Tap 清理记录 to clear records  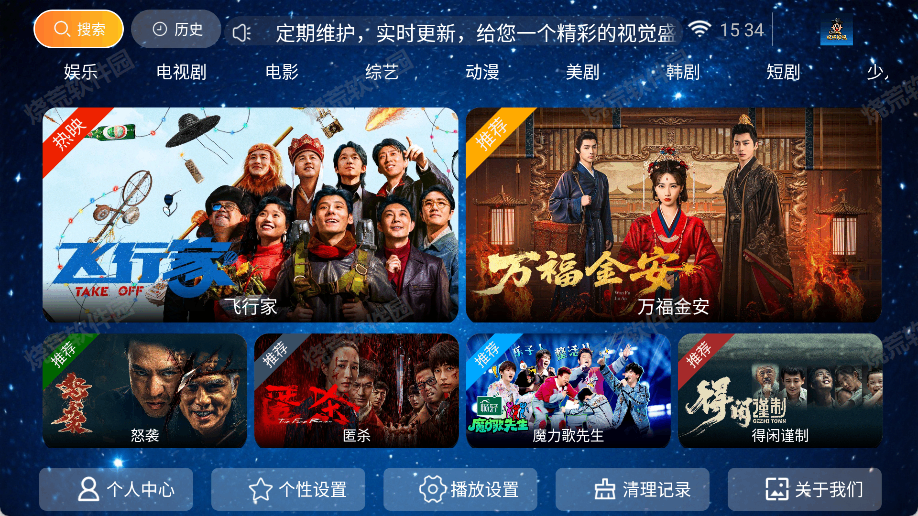pos(641,490)
